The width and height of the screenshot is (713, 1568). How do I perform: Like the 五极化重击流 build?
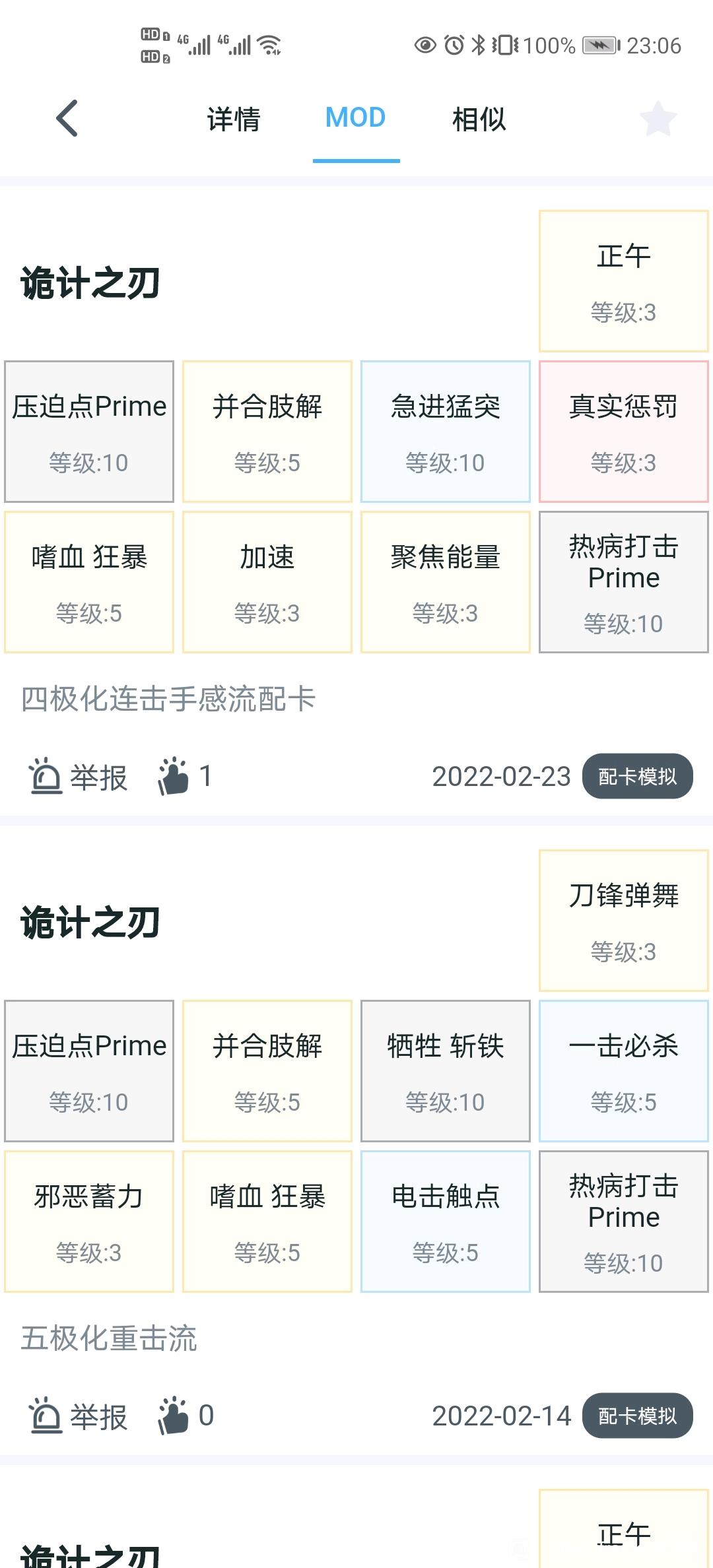tap(185, 1416)
